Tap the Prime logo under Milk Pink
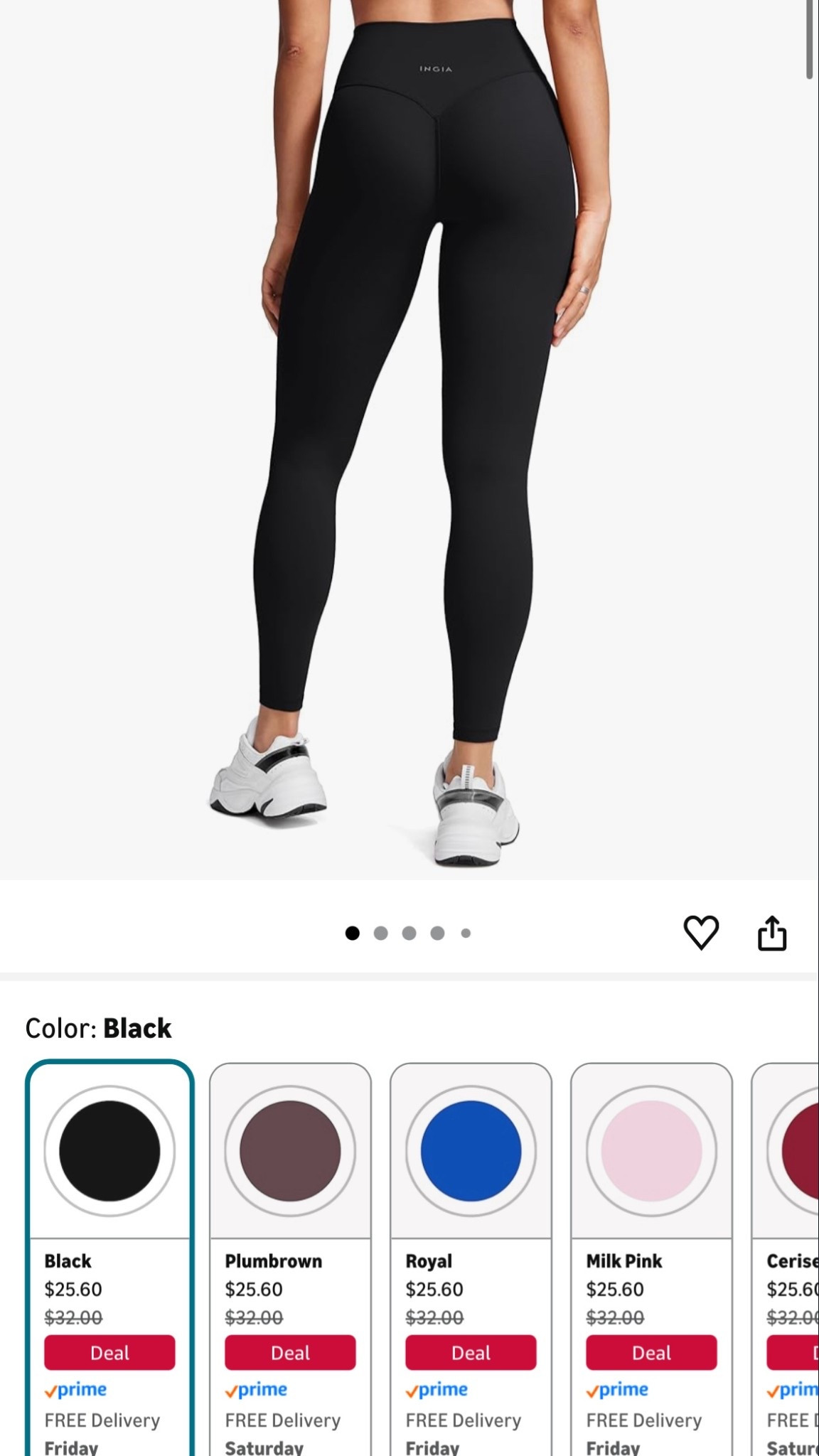This screenshot has height=1456, width=819. pyautogui.click(x=618, y=1389)
